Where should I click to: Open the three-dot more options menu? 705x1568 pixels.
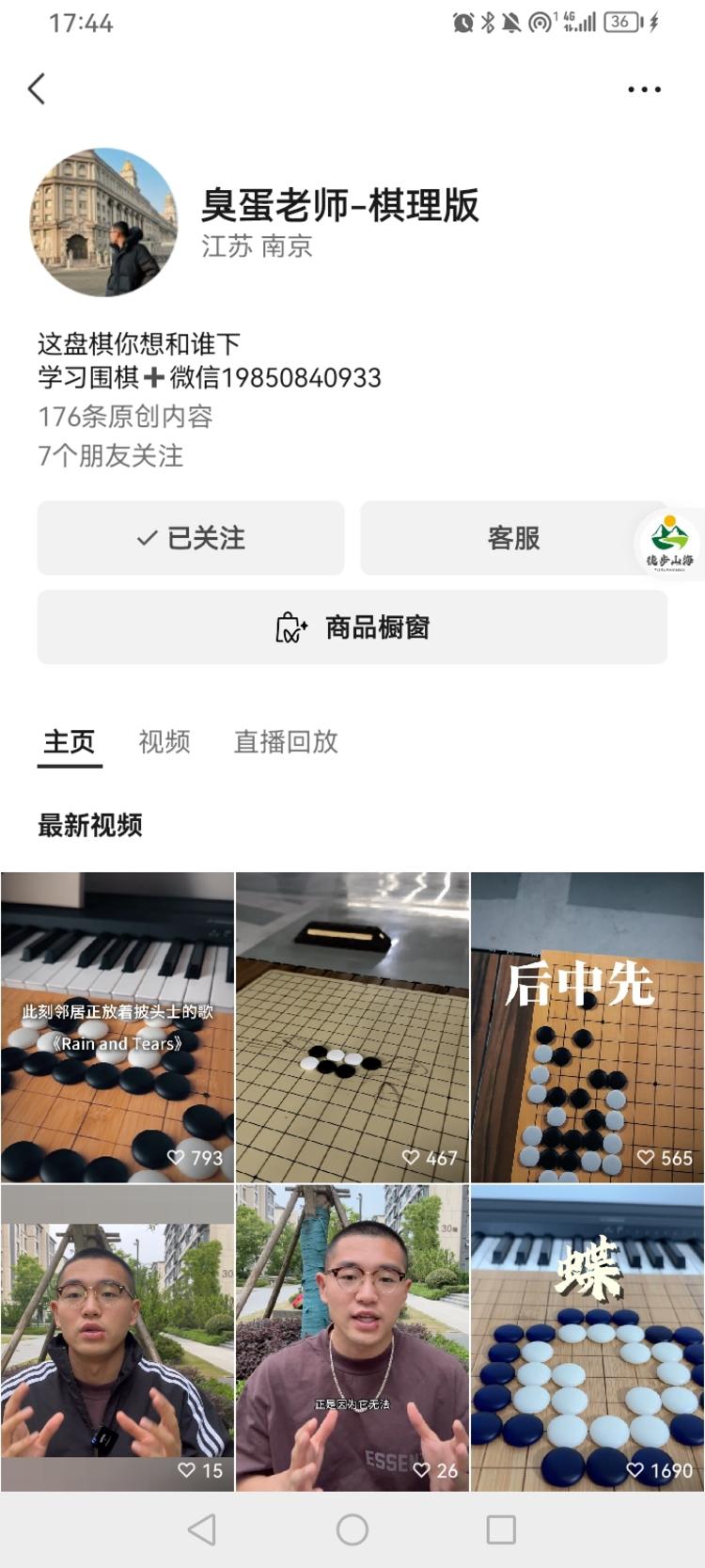point(644,87)
